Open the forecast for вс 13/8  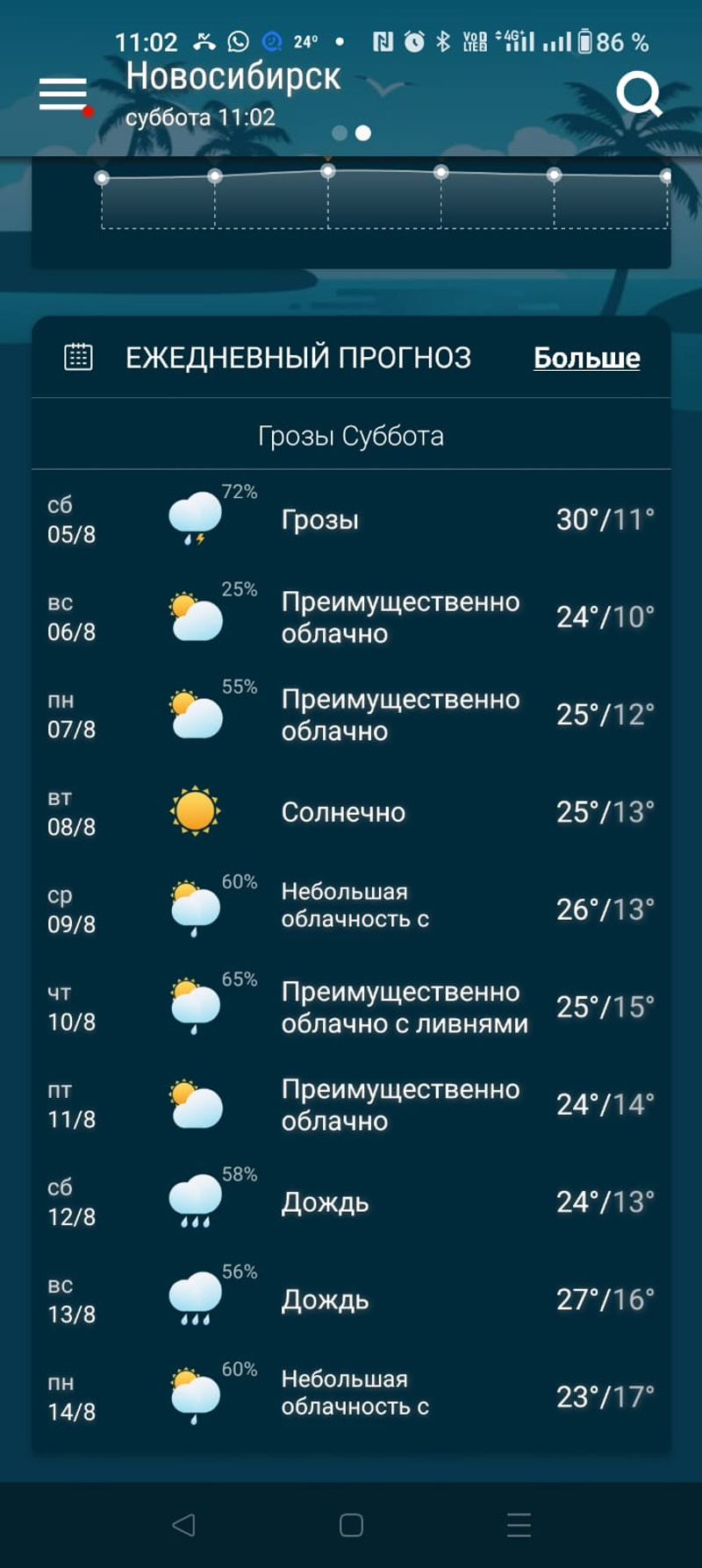click(x=351, y=1299)
